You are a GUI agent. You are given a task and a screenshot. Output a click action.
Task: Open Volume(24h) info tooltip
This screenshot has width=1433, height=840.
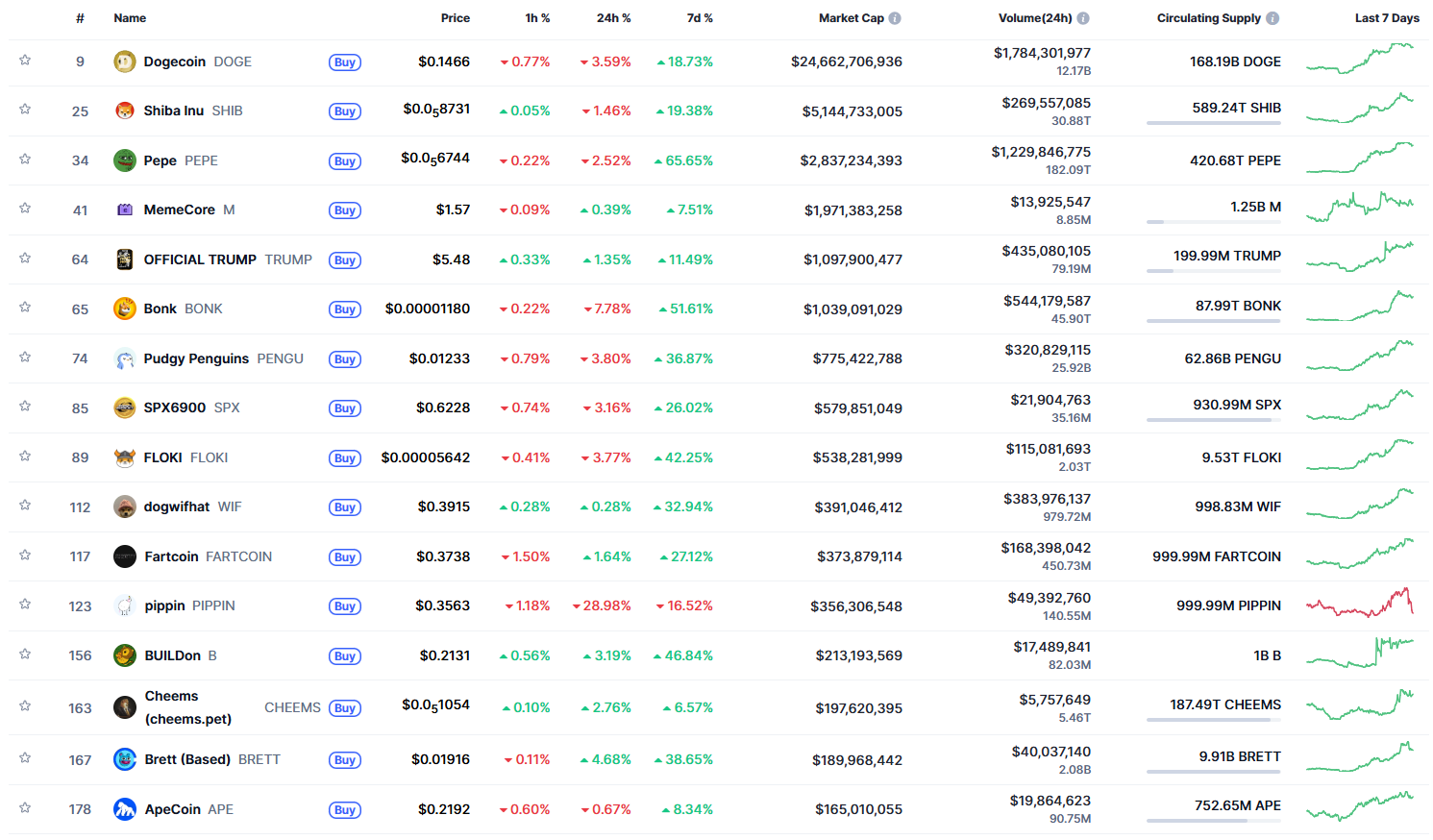point(1083,18)
